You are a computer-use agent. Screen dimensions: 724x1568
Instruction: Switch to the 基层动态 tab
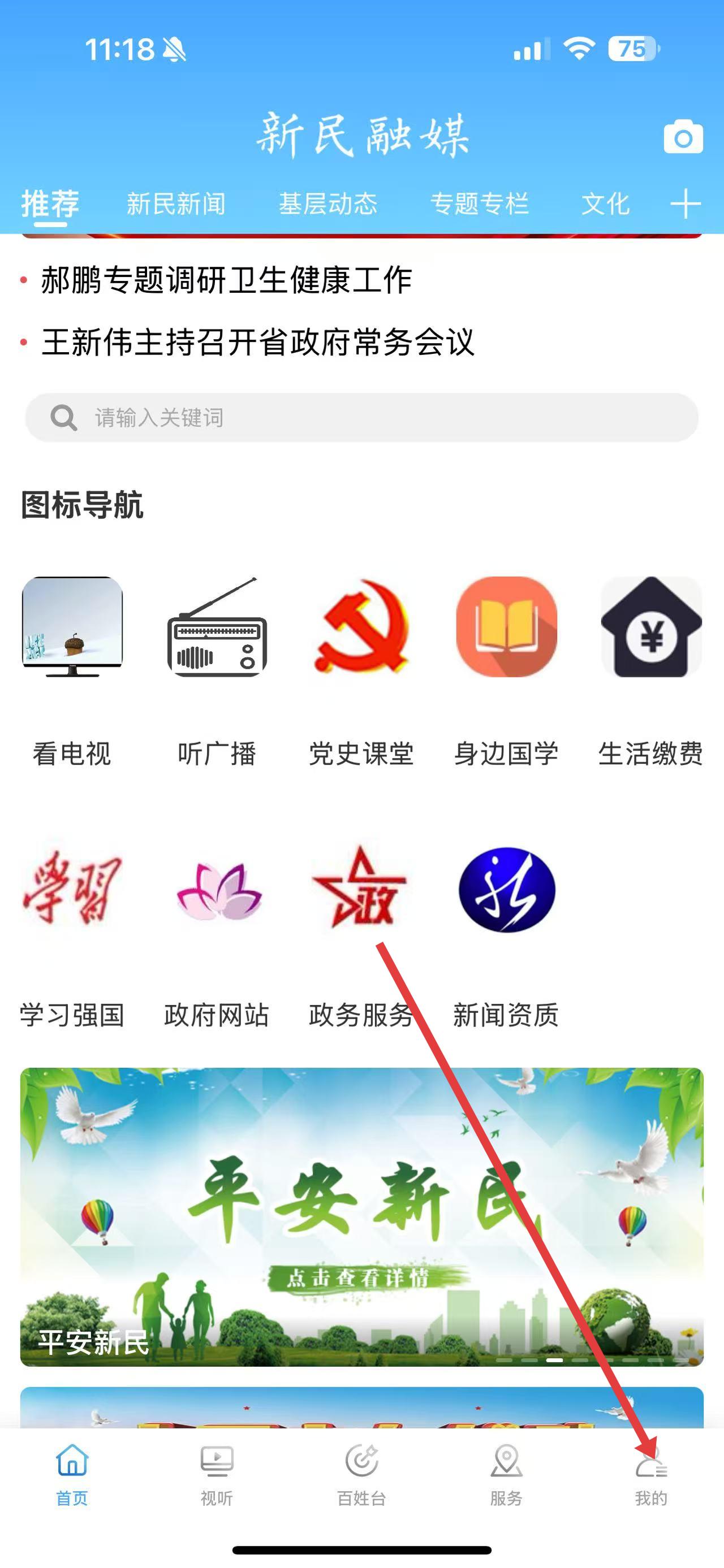(x=327, y=203)
